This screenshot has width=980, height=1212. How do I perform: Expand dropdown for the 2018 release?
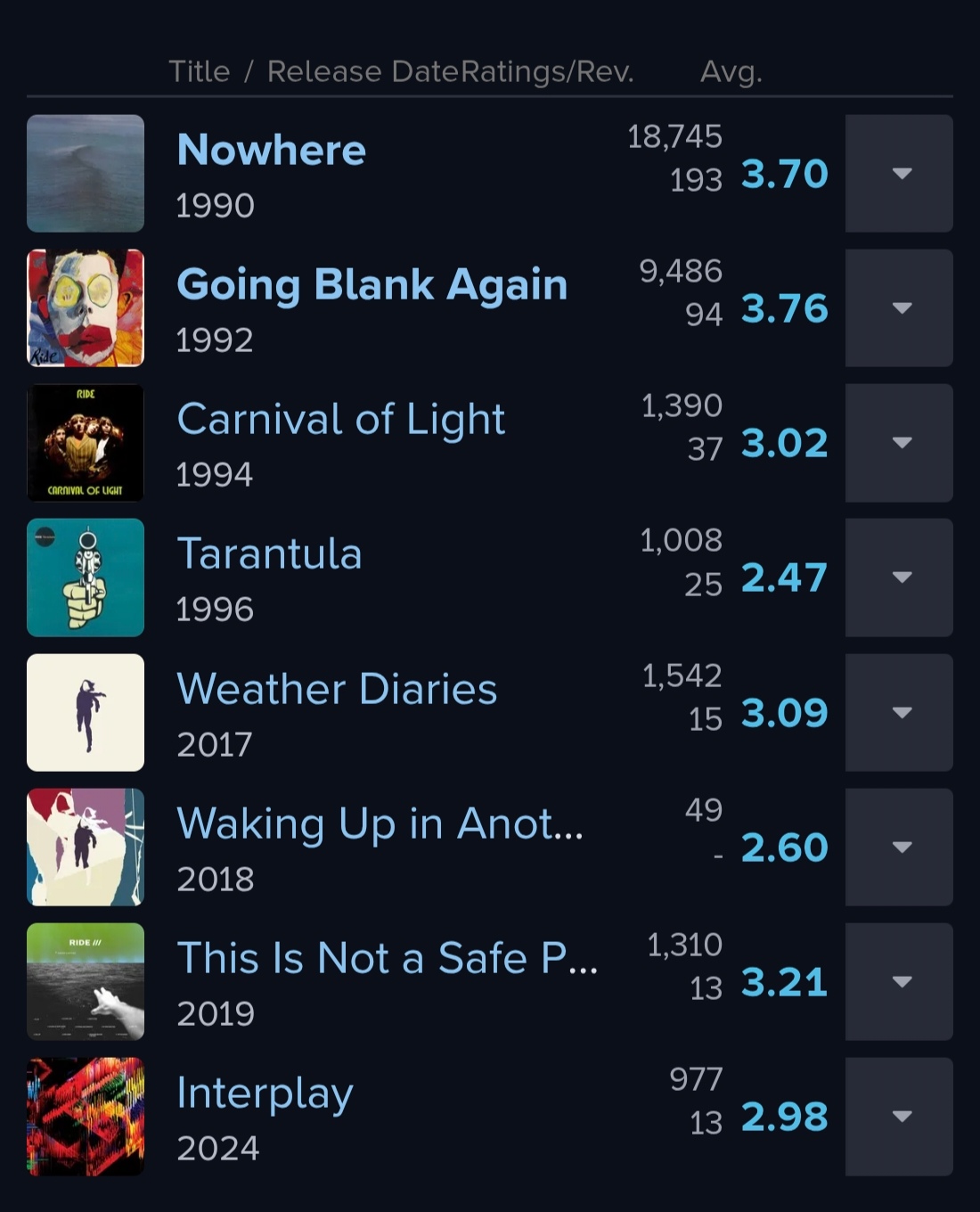pos(900,847)
